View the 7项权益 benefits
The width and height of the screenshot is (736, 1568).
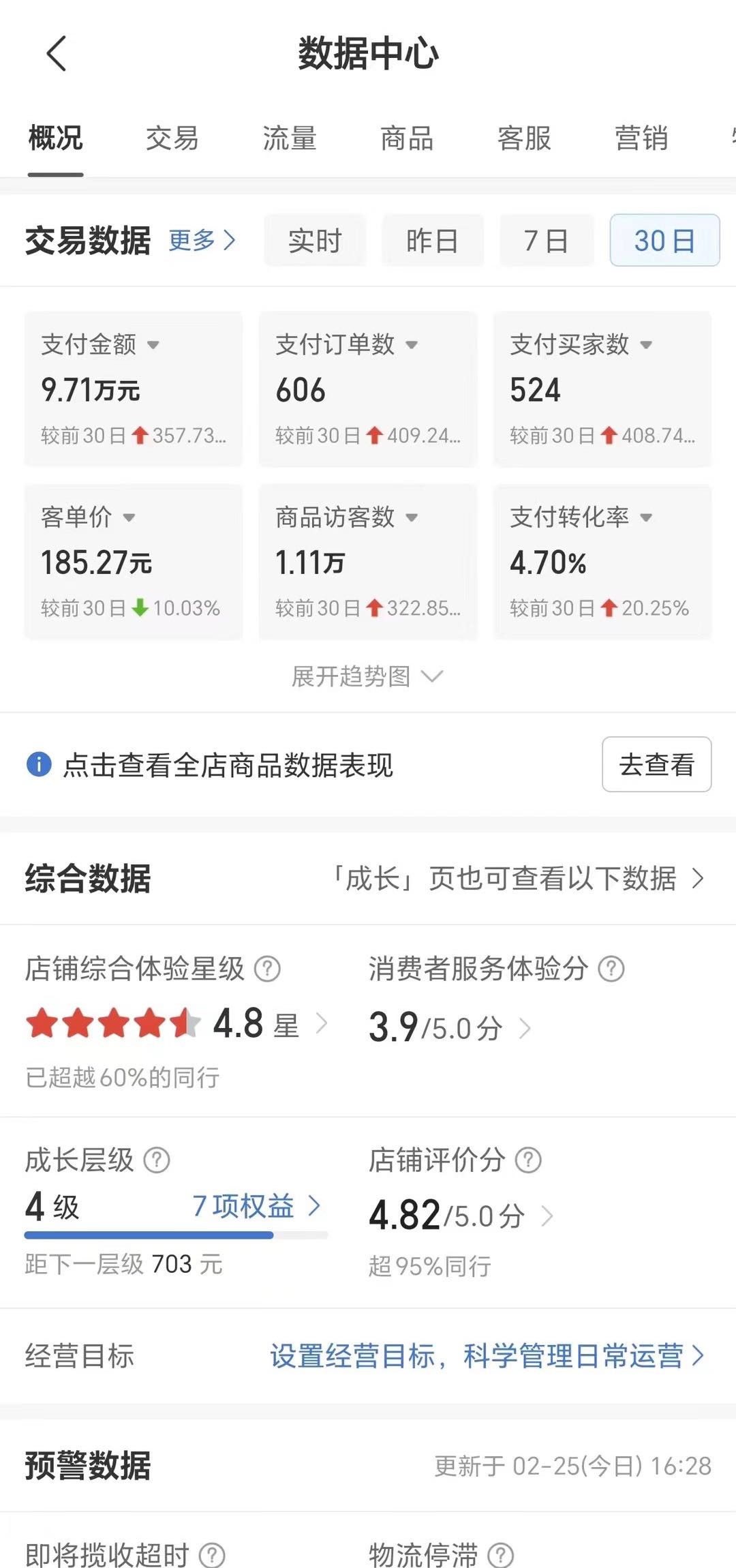point(256,1206)
